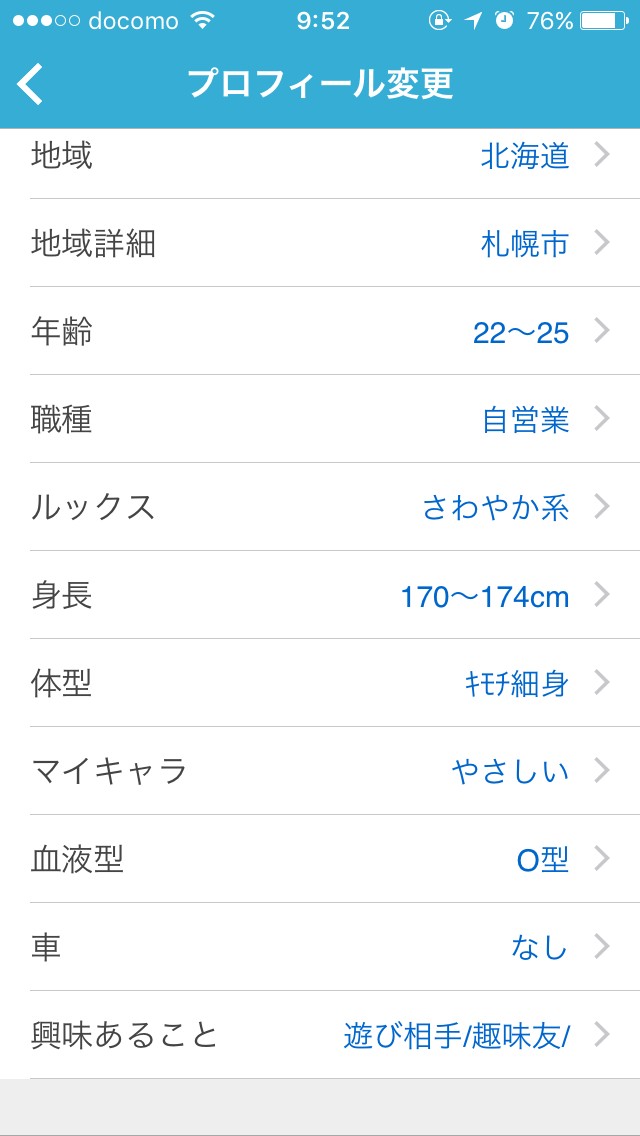This screenshot has width=640, height=1136.
Task: Open the 体型 setting
Action: tap(320, 684)
